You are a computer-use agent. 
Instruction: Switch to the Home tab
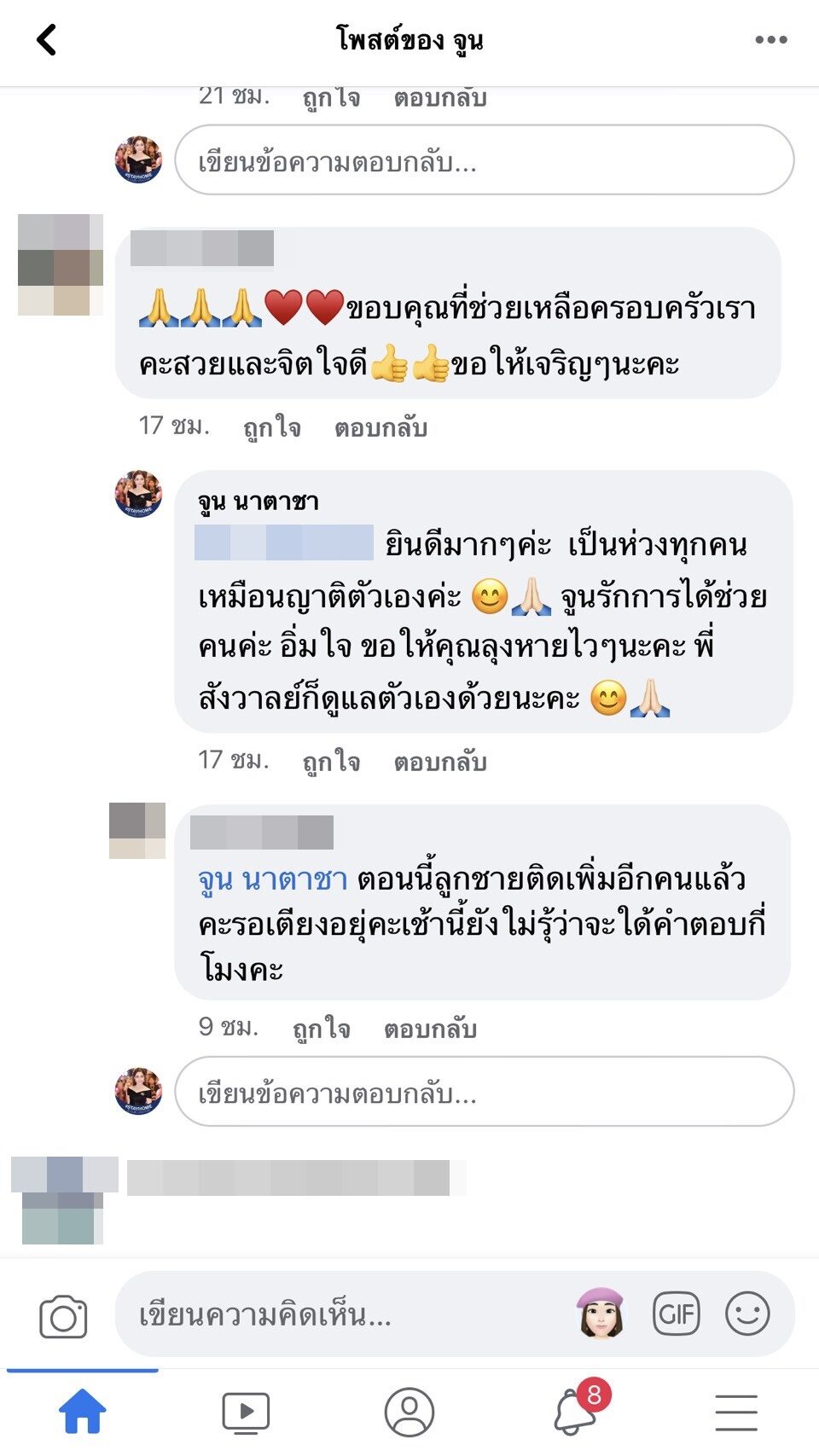point(82,1412)
